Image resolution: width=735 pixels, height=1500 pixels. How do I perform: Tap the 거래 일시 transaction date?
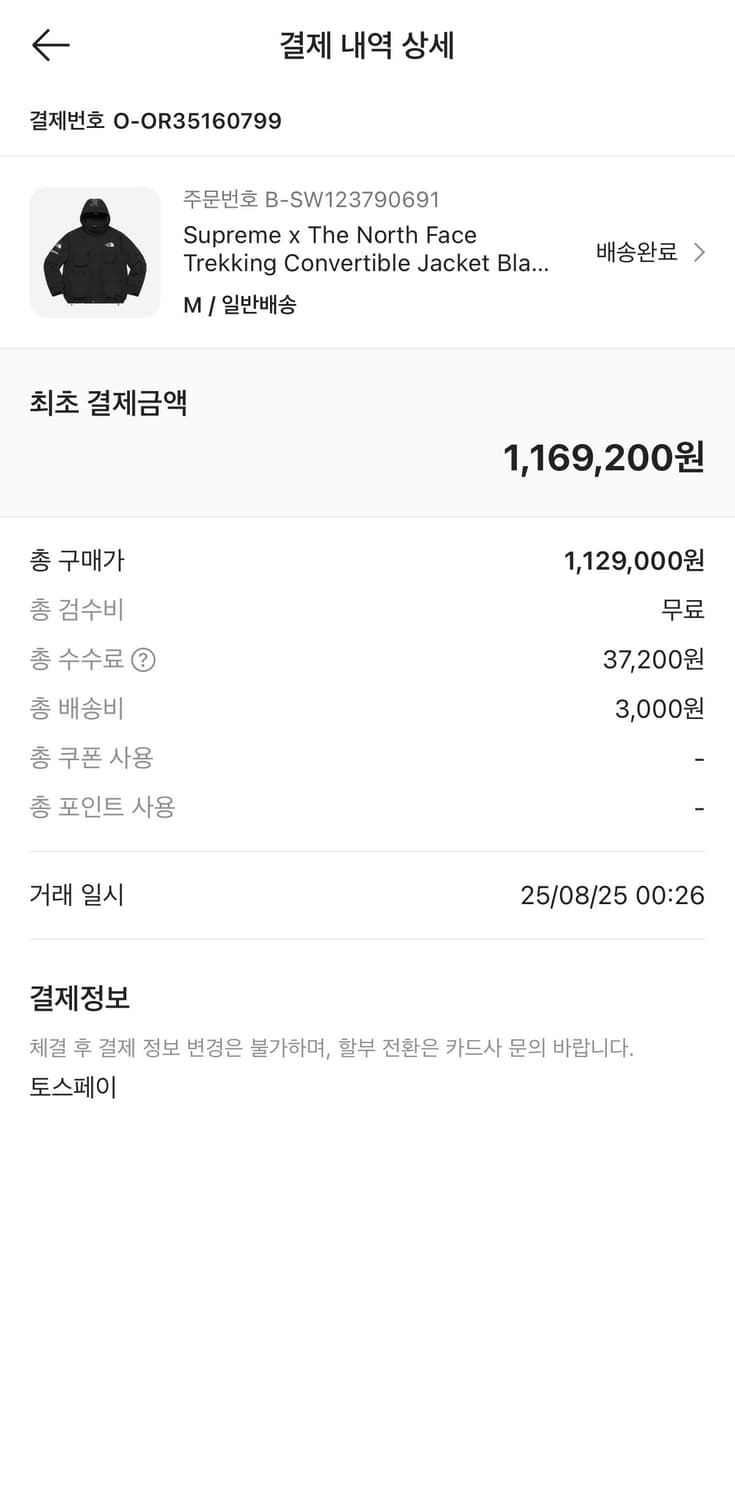(x=614, y=894)
